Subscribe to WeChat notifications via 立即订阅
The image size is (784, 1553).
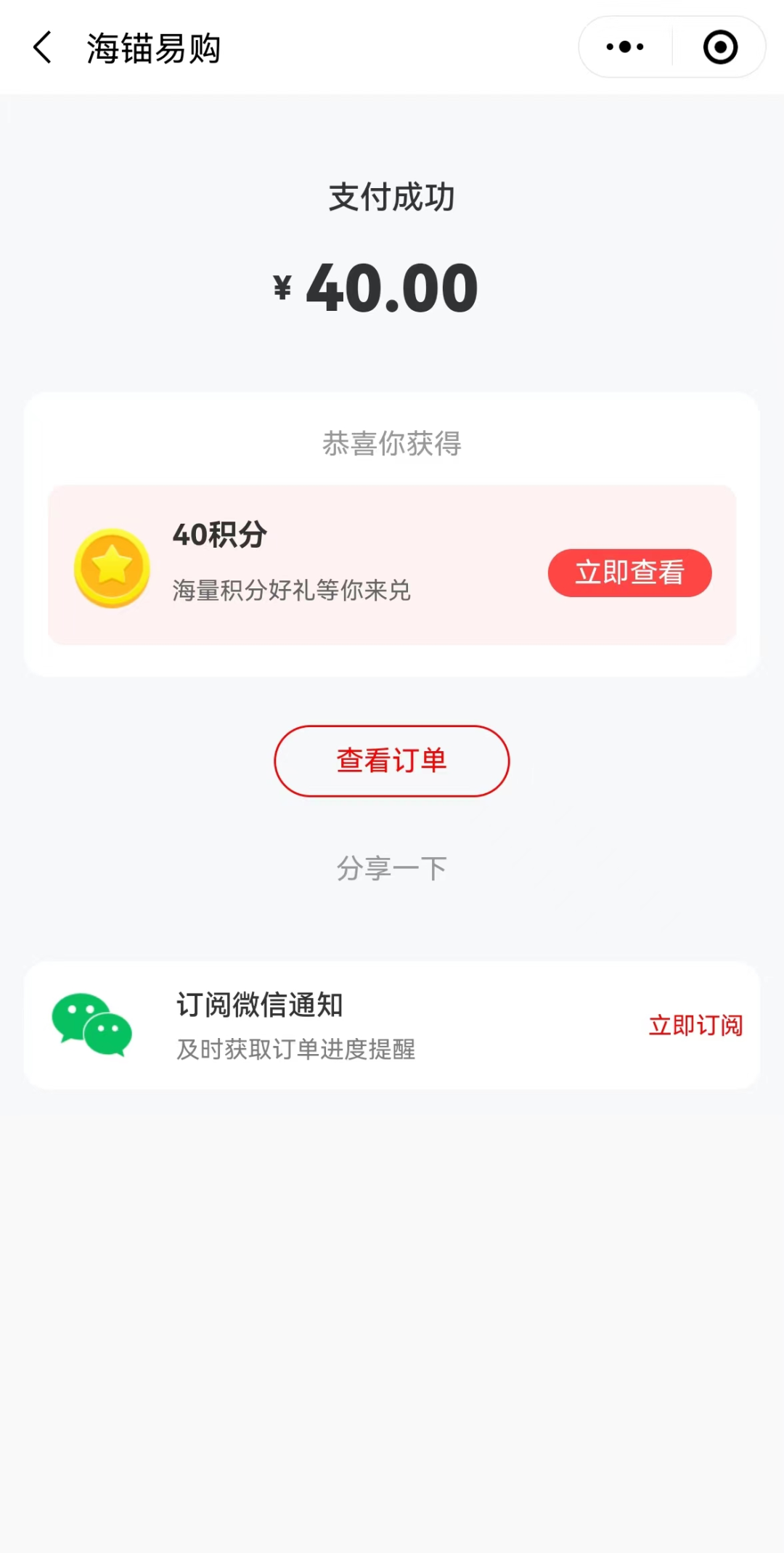(x=695, y=1026)
